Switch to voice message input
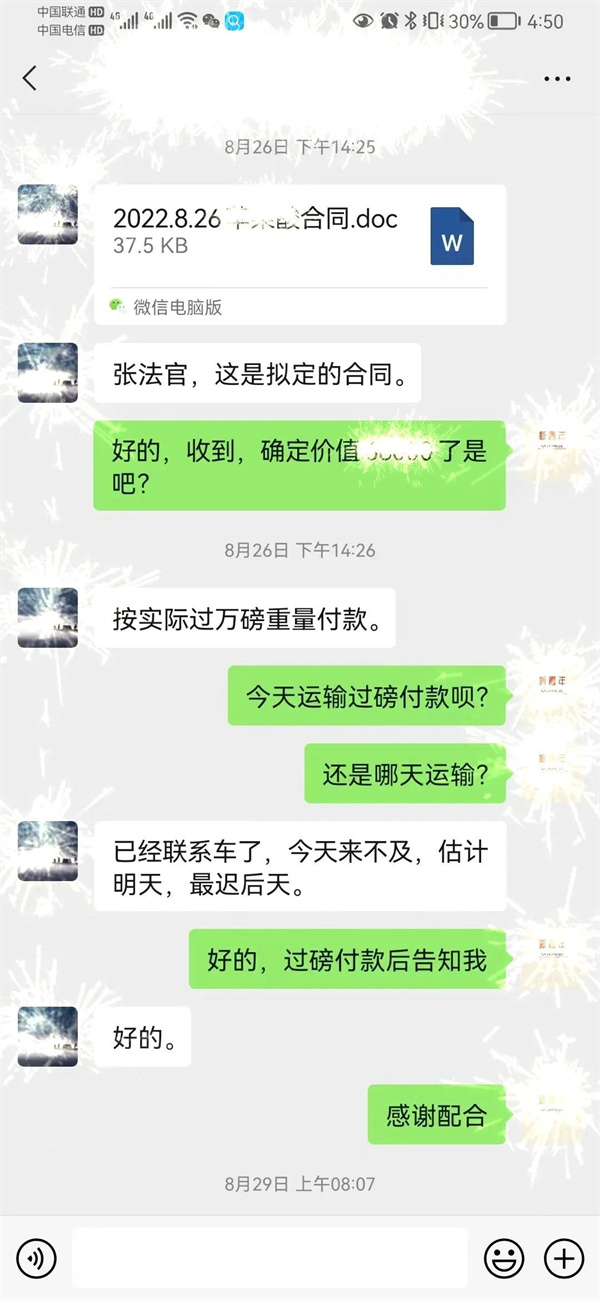600x1300 pixels. (x=37, y=1257)
